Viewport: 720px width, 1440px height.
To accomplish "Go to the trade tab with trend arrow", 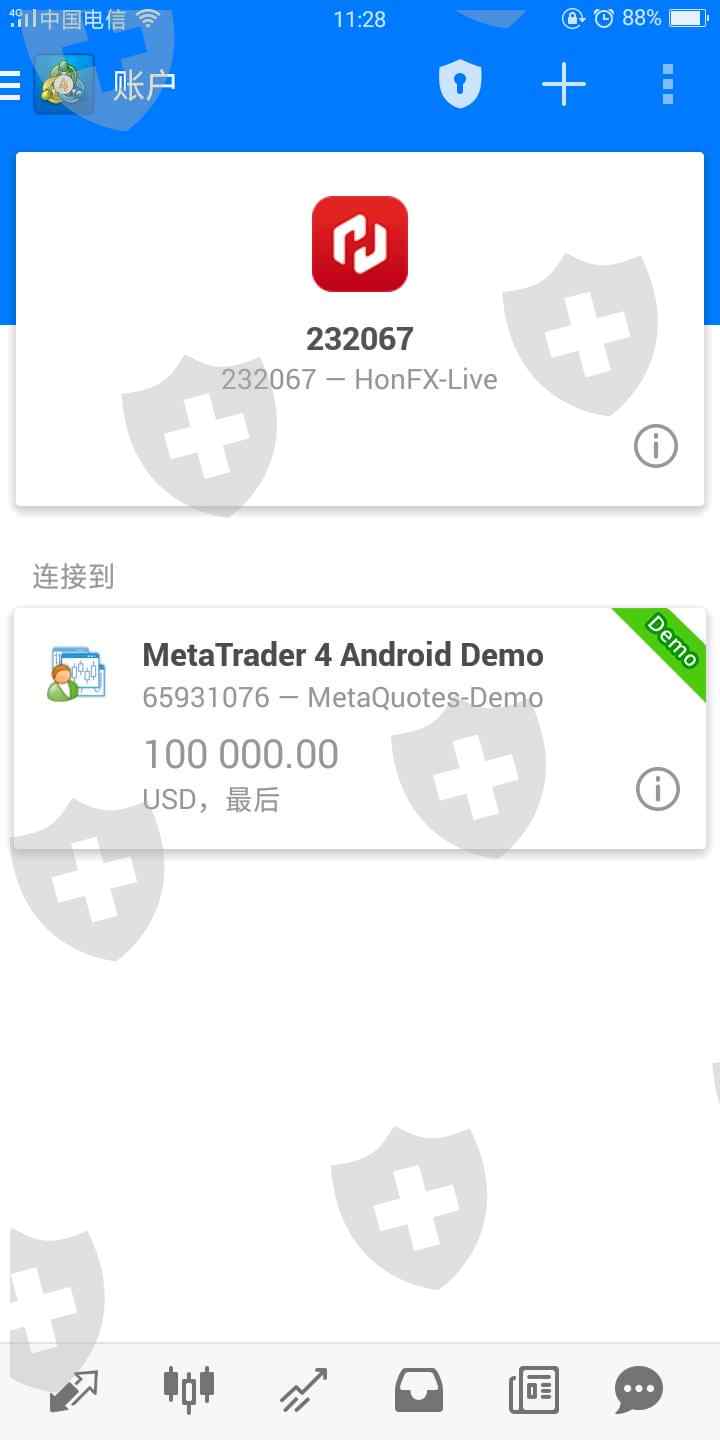I will [304, 1389].
